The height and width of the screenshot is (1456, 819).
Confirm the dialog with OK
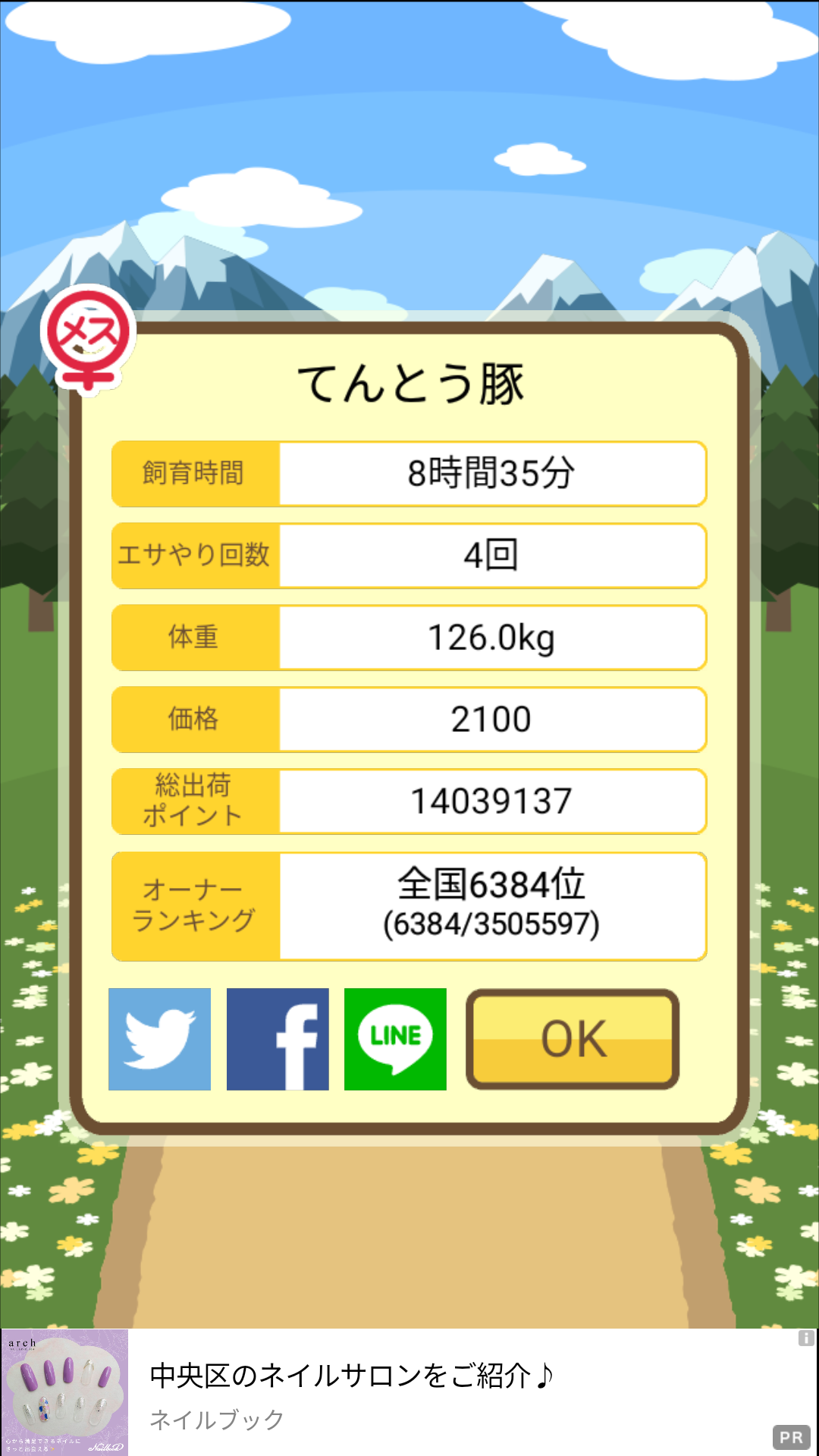pyautogui.click(x=573, y=1039)
